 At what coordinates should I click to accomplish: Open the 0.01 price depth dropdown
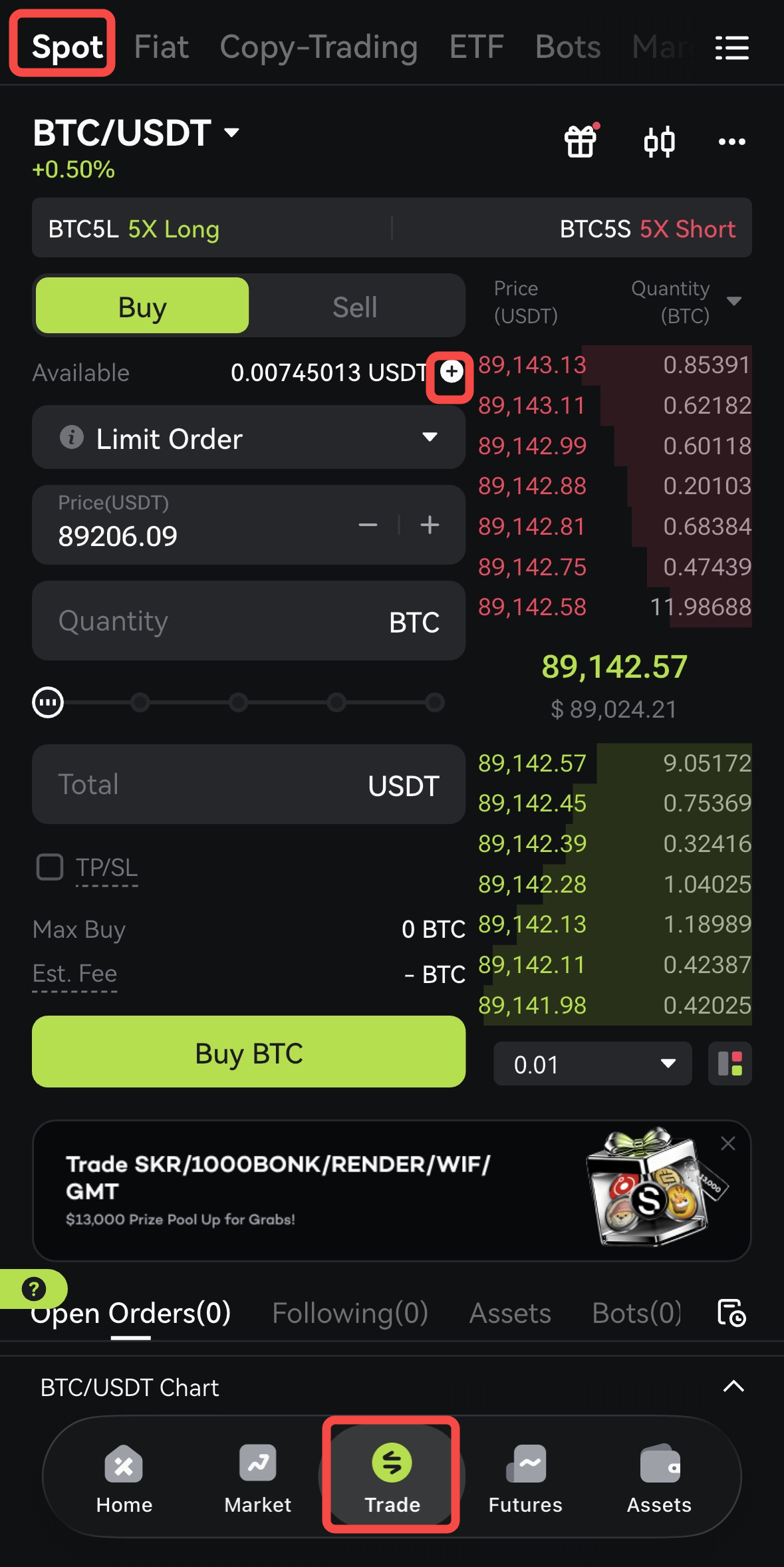[x=592, y=1064]
